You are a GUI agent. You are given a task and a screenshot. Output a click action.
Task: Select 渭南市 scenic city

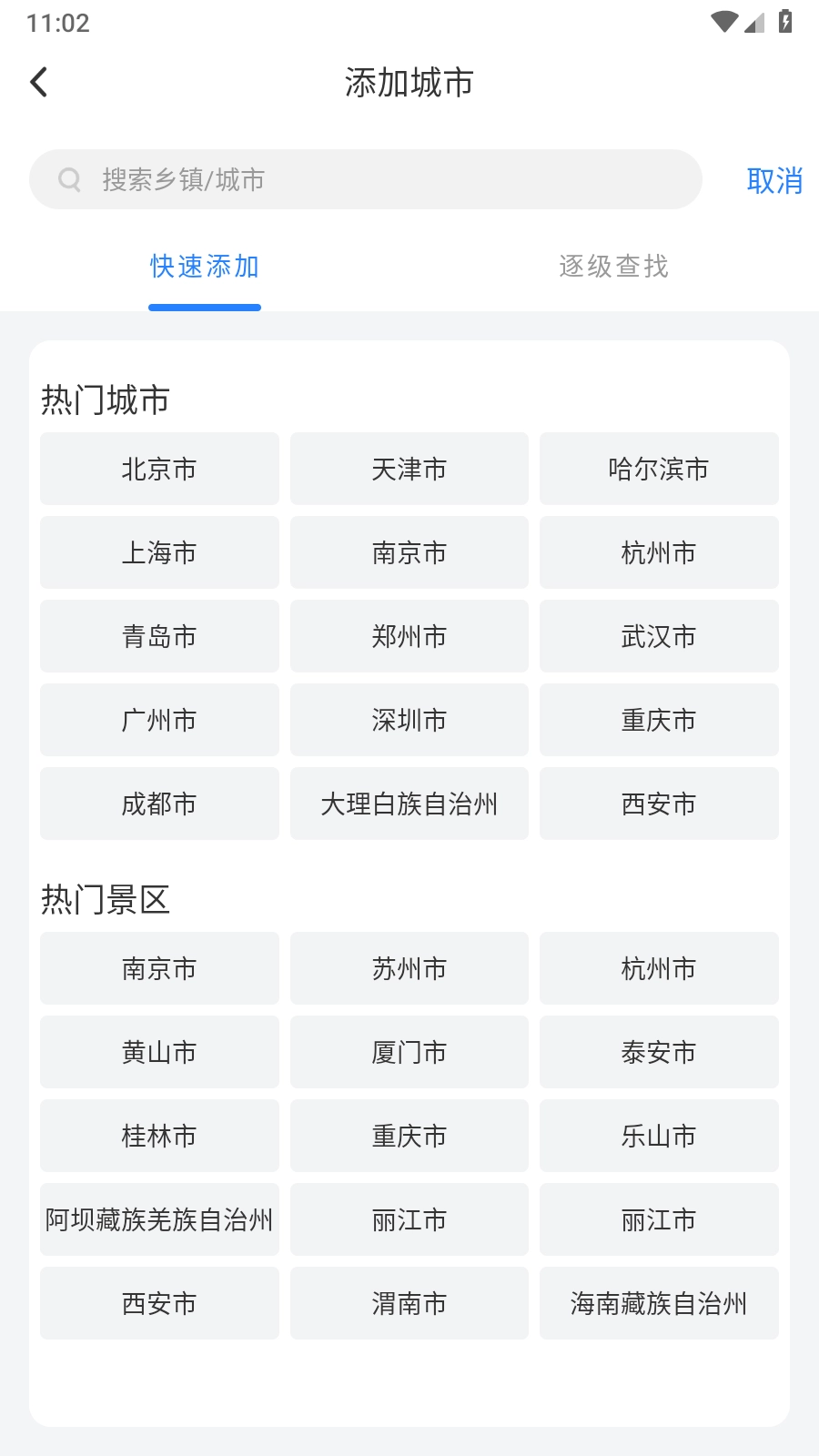(x=409, y=1303)
